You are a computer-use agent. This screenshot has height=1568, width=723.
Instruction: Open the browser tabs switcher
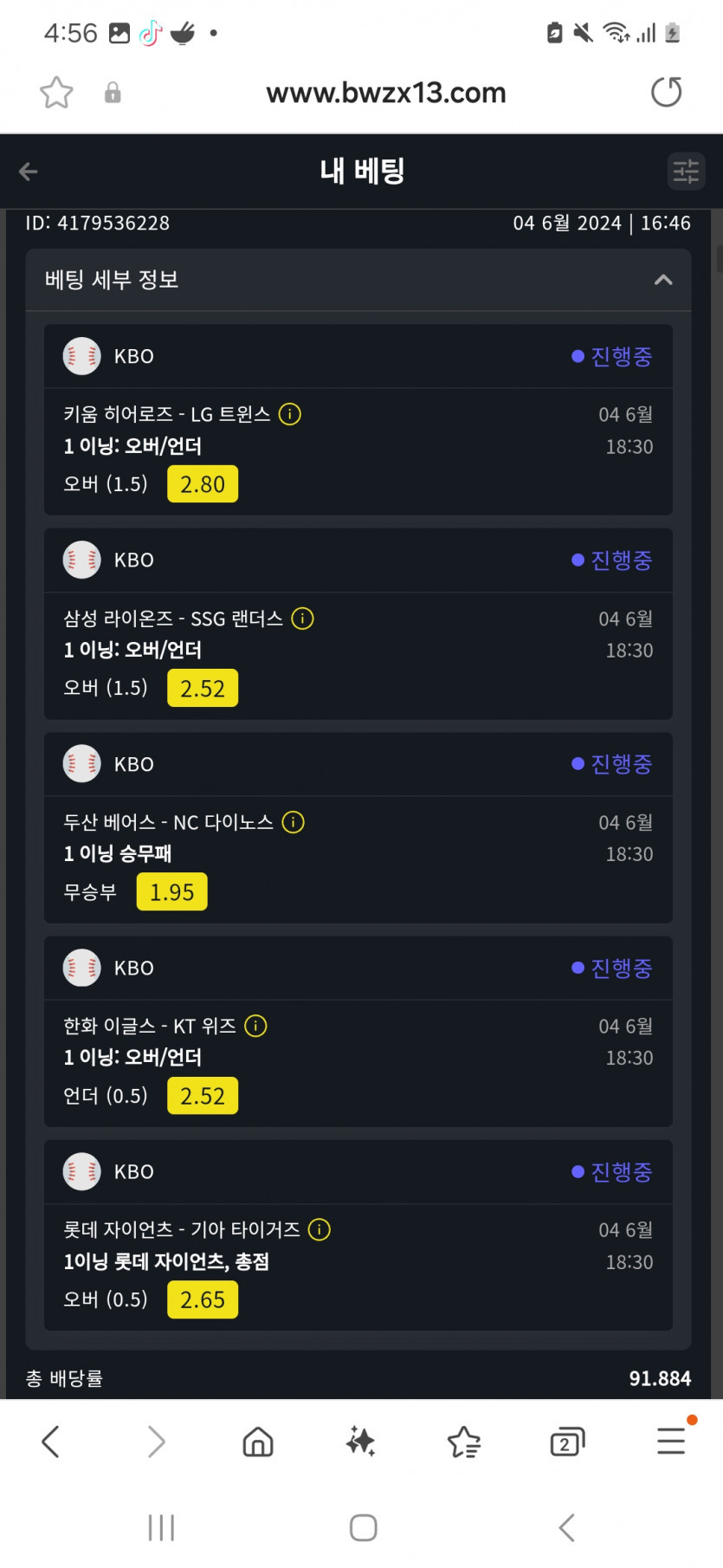coord(567,1442)
